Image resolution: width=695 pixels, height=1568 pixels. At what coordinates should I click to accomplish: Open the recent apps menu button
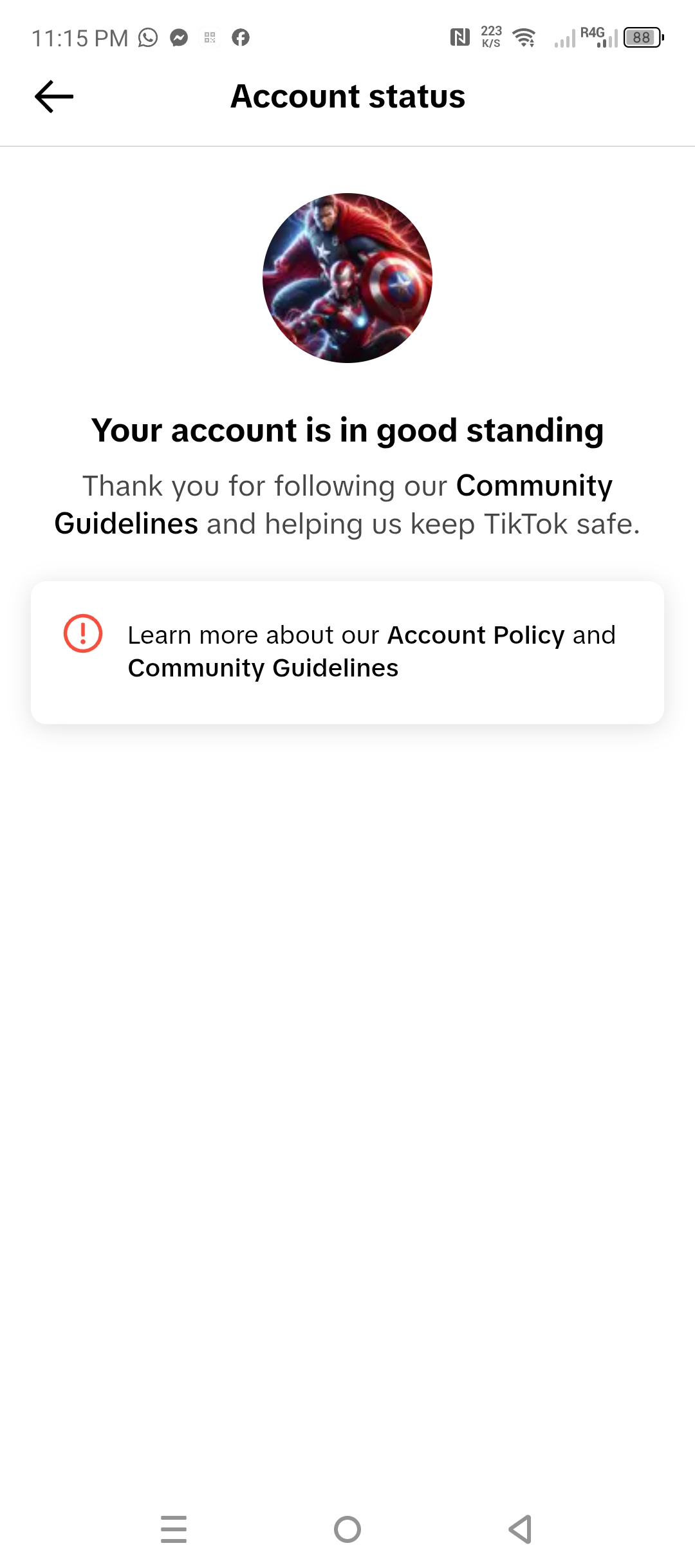[174, 1529]
